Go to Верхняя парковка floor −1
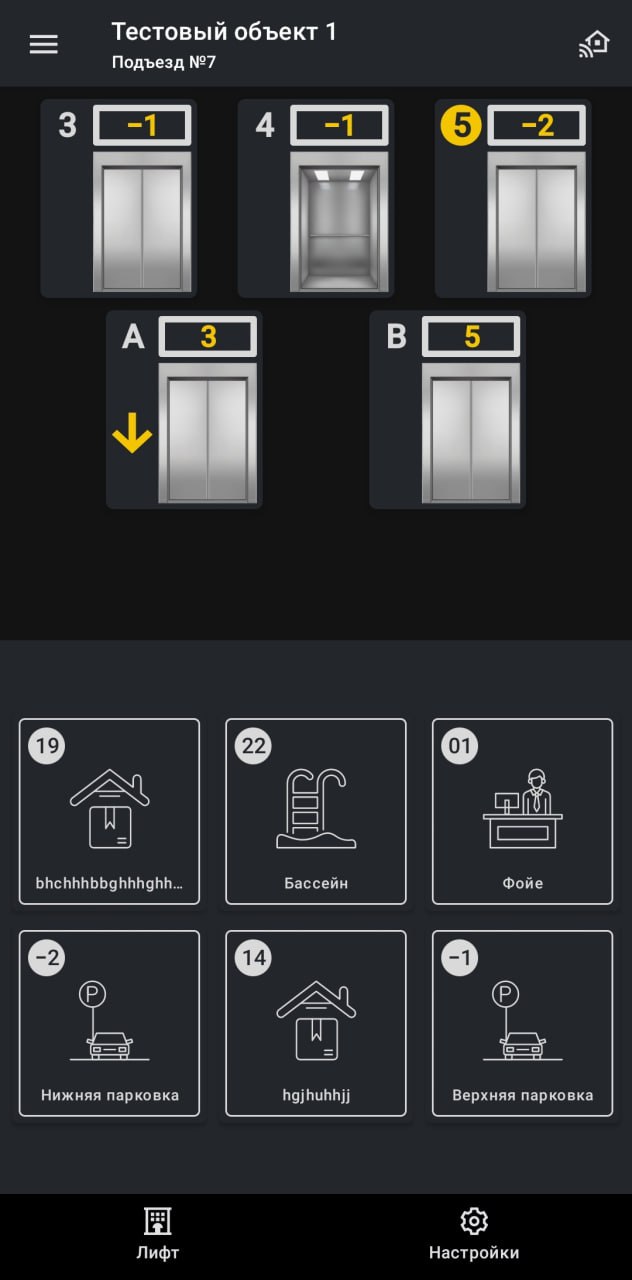This screenshot has width=632, height=1280. [x=522, y=1023]
